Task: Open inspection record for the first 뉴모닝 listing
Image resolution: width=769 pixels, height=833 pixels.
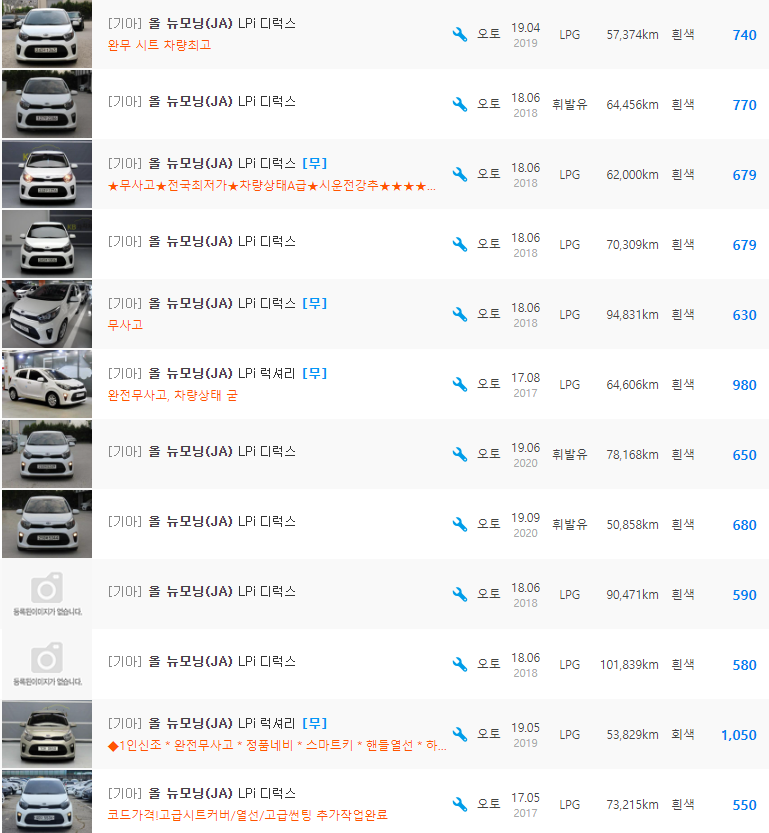Action: click(459, 33)
